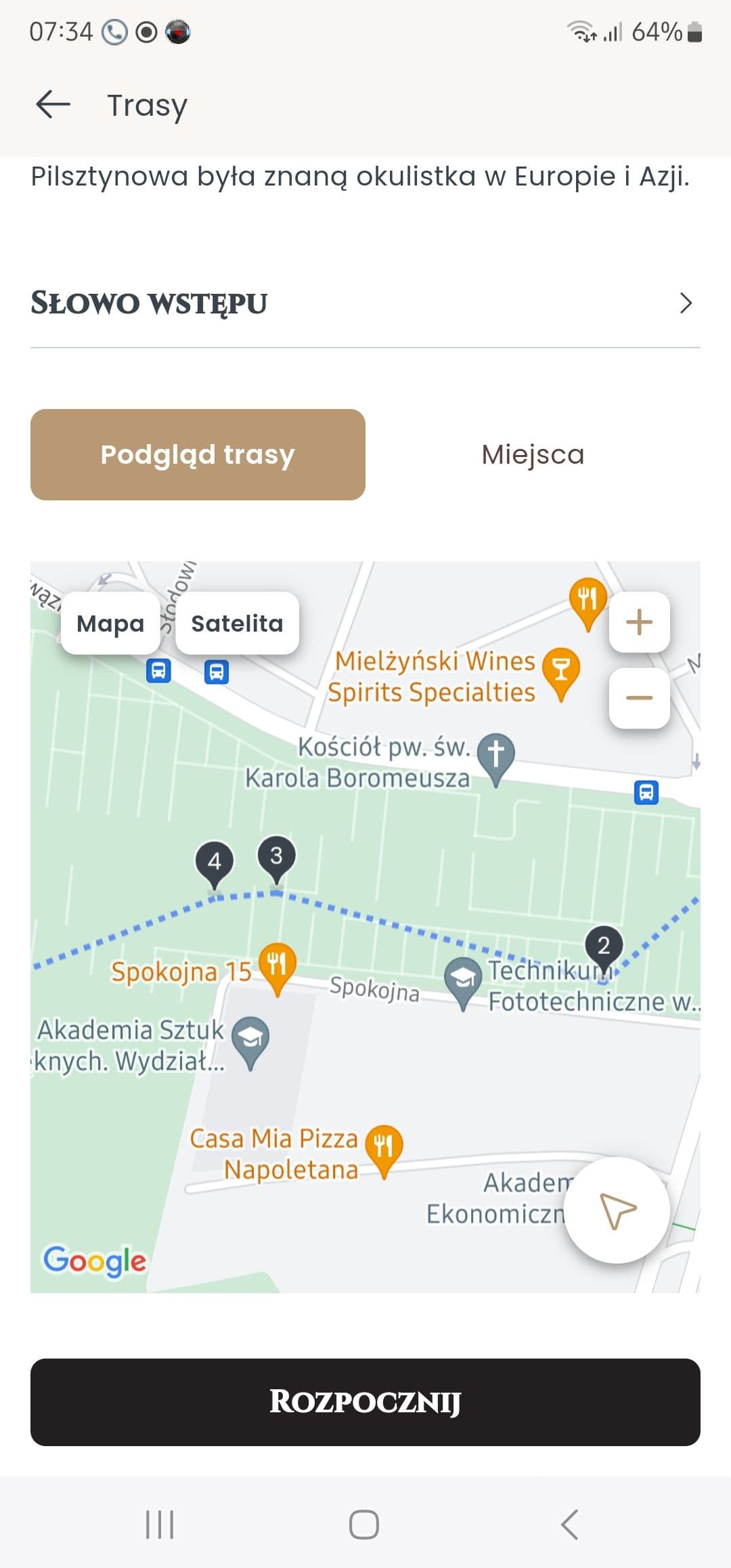
Task: Open recent apps from the navigation bar
Action: 160,1525
